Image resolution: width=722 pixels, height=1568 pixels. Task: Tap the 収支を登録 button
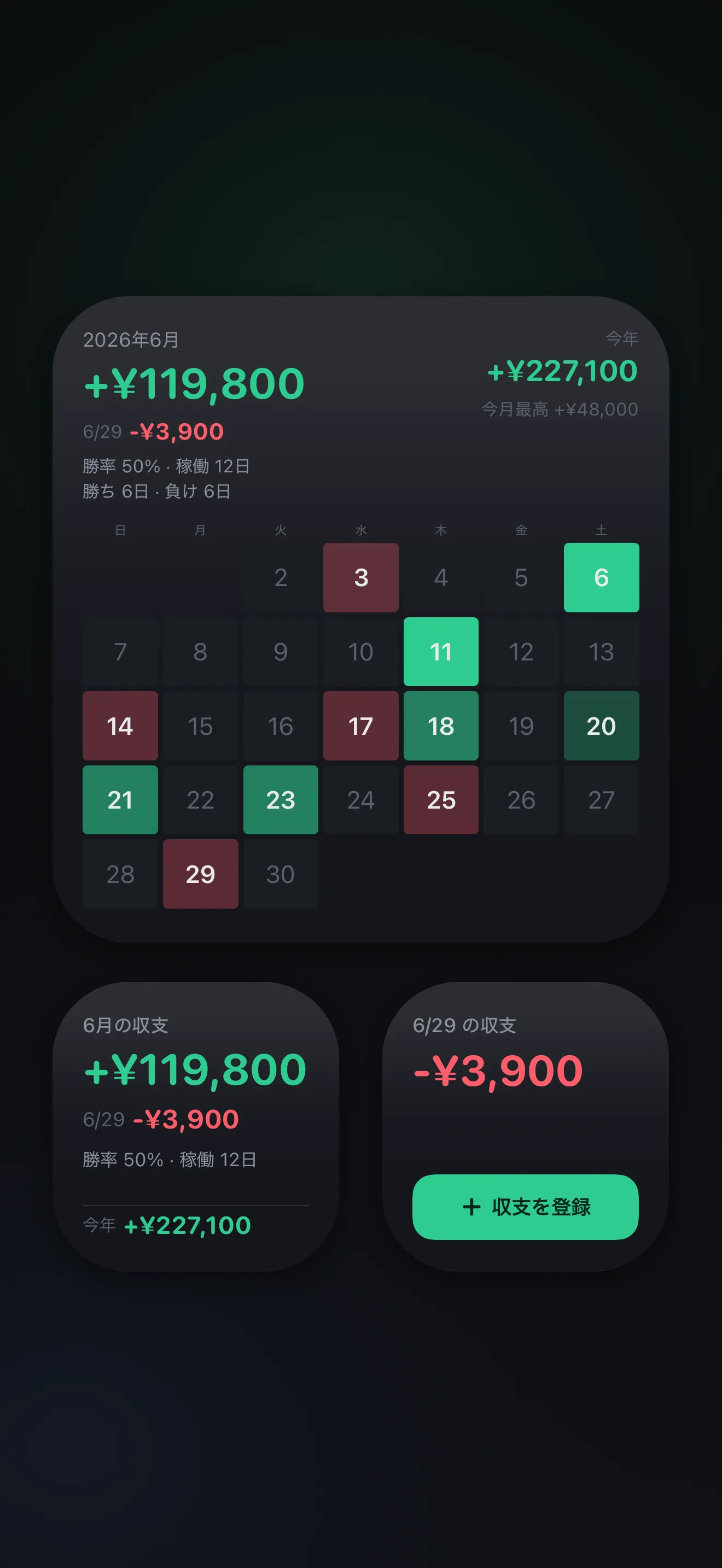526,1207
